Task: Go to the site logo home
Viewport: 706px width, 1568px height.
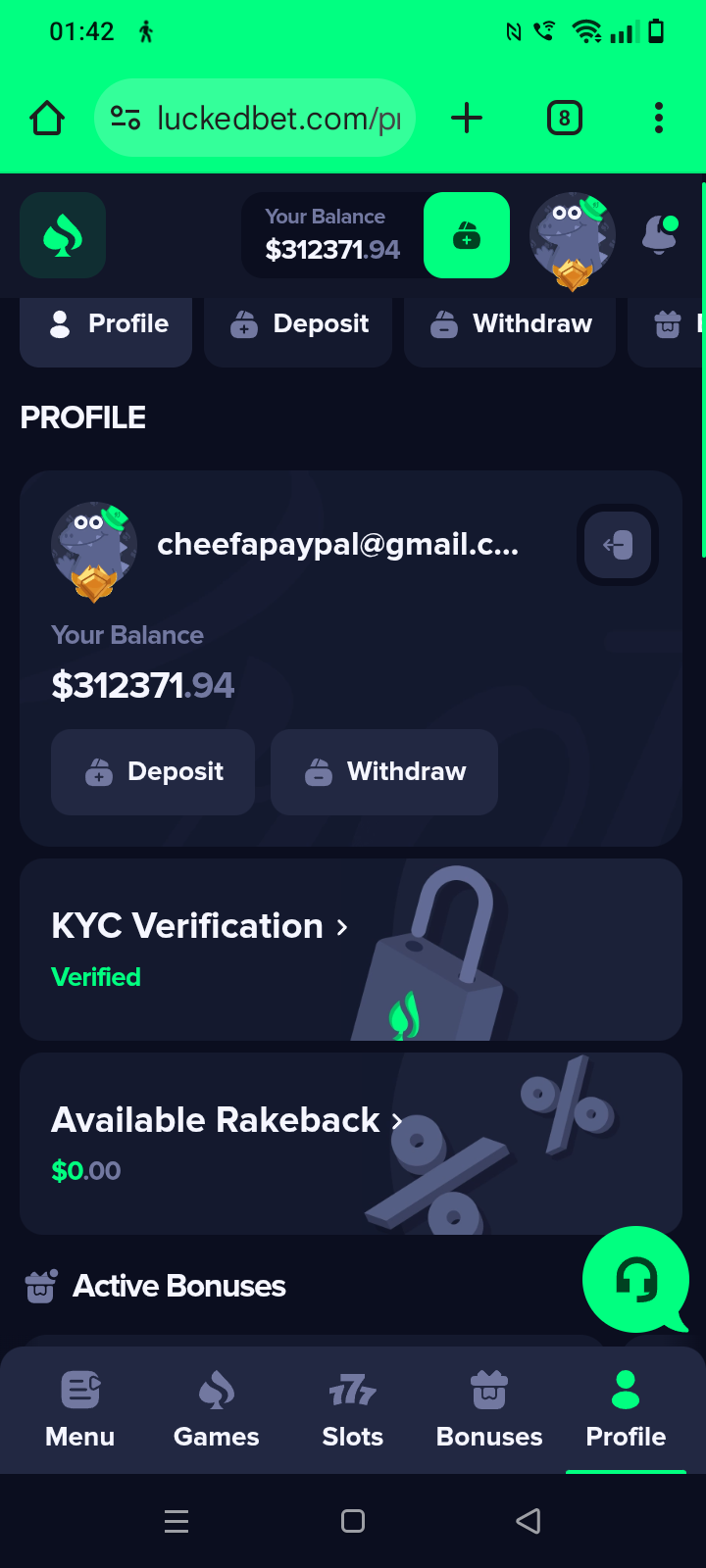Action: tap(63, 235)
